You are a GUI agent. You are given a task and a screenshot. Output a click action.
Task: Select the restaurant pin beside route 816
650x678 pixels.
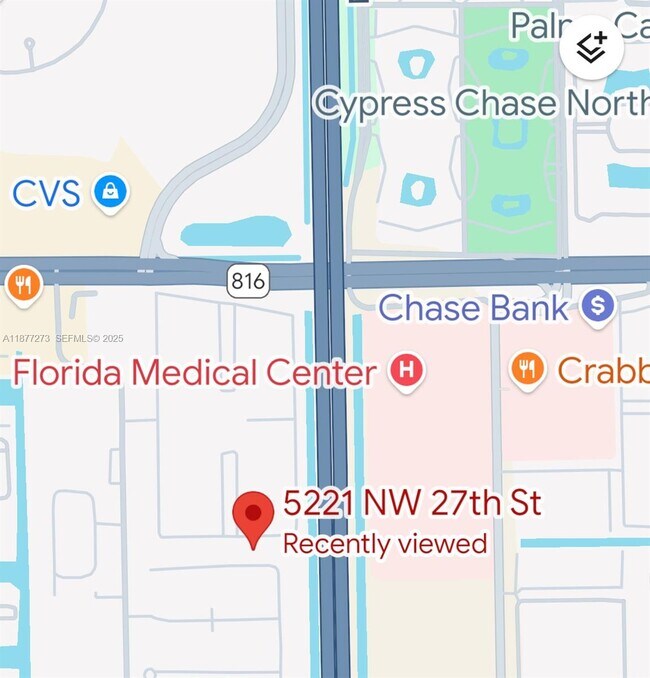coord(21,287)
